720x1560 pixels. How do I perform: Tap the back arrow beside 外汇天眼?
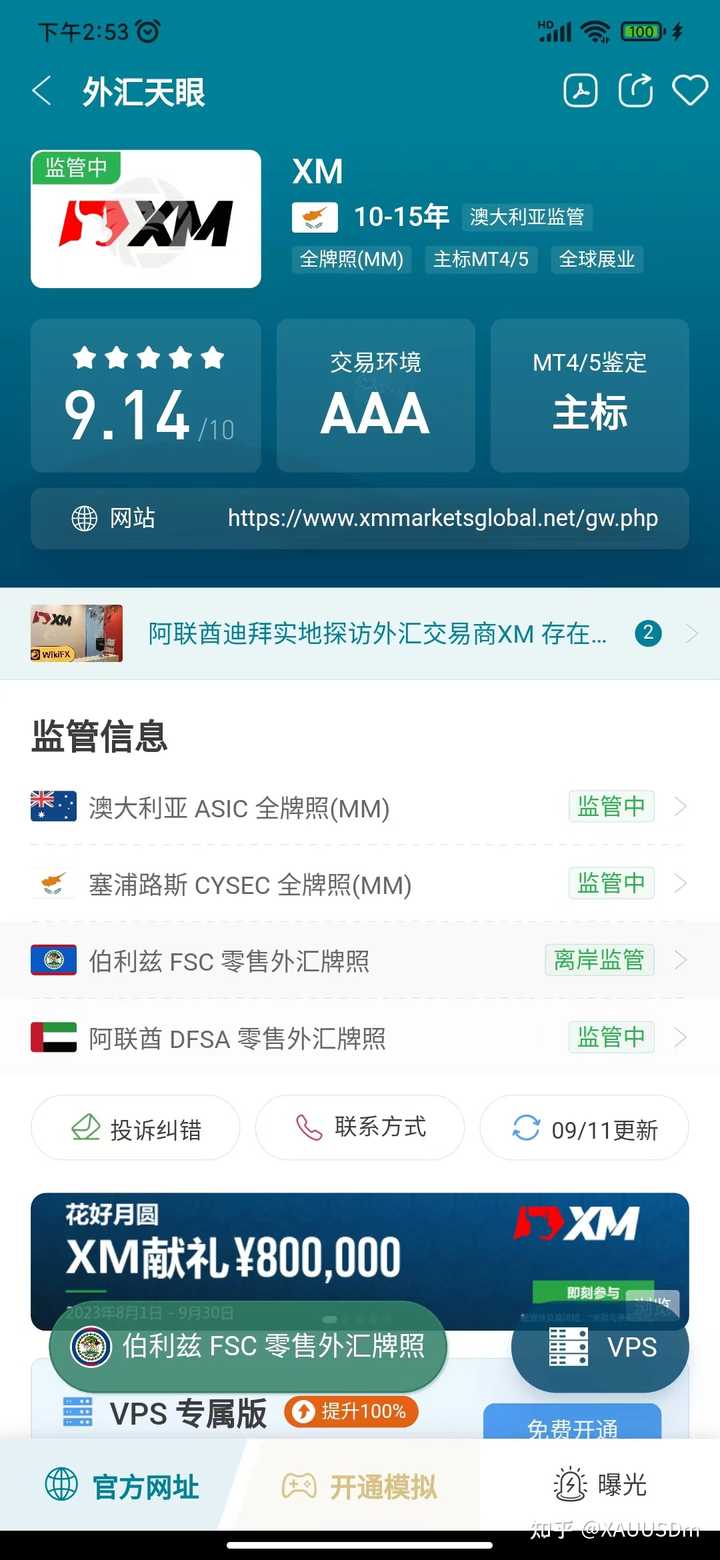(40, 90)
